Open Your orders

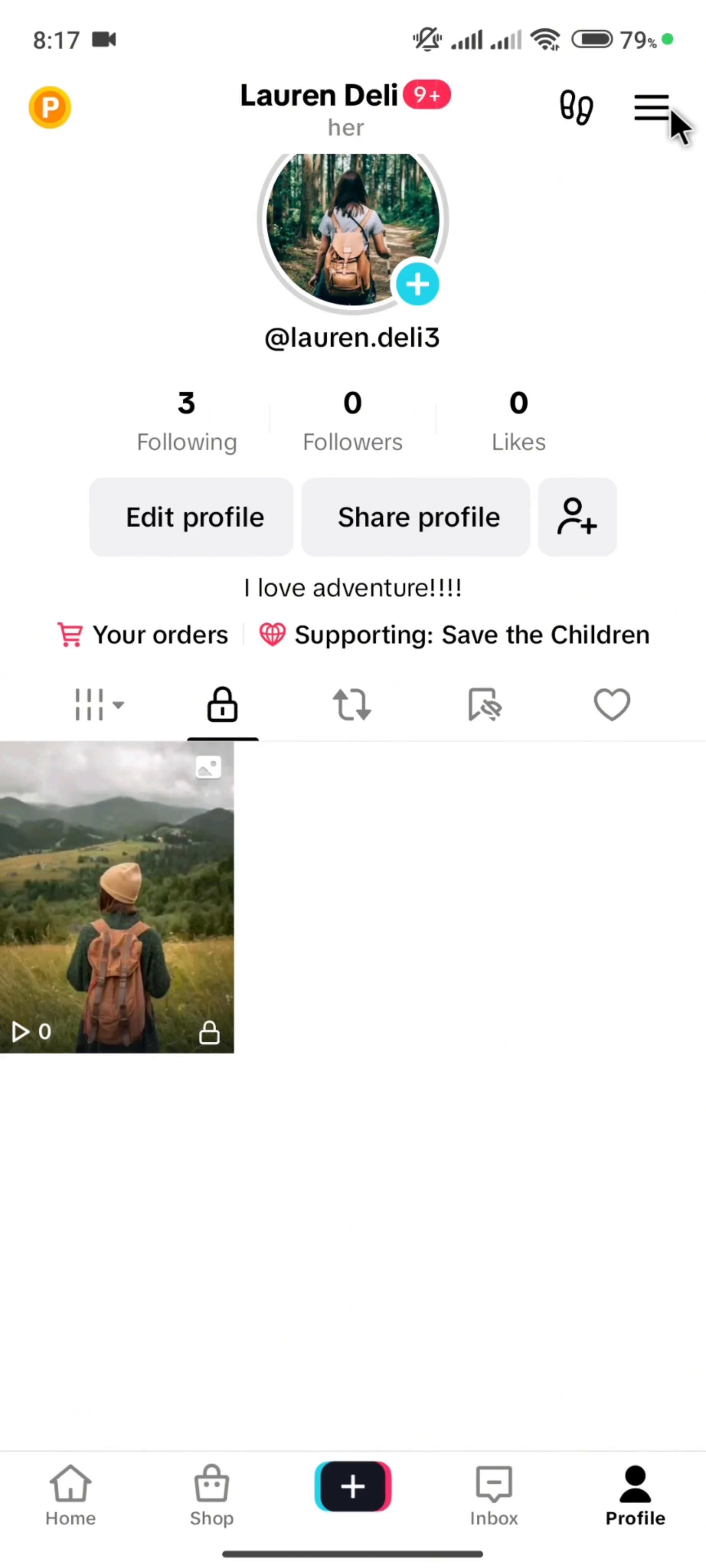click(x=142, y=634)
